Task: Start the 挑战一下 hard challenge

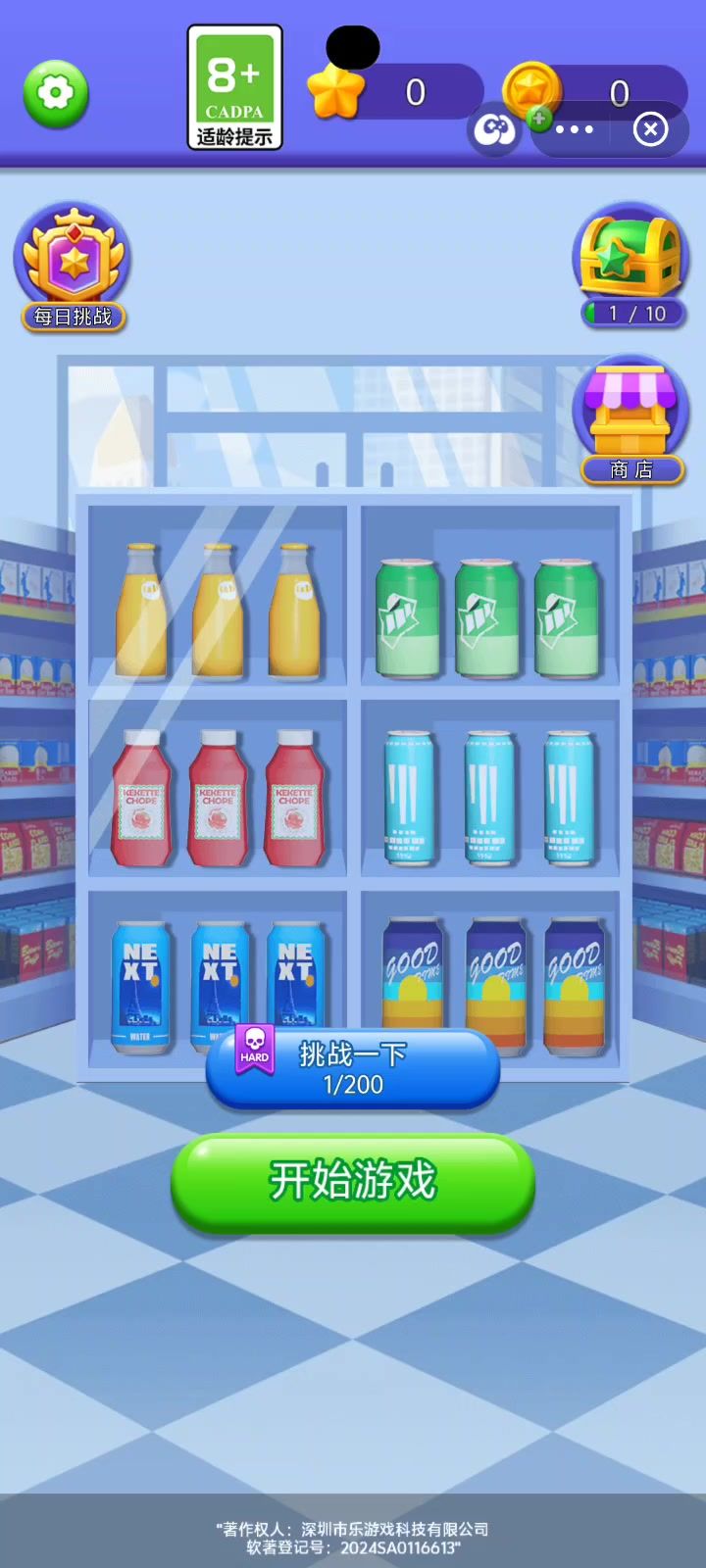Action: [353, 1068]
